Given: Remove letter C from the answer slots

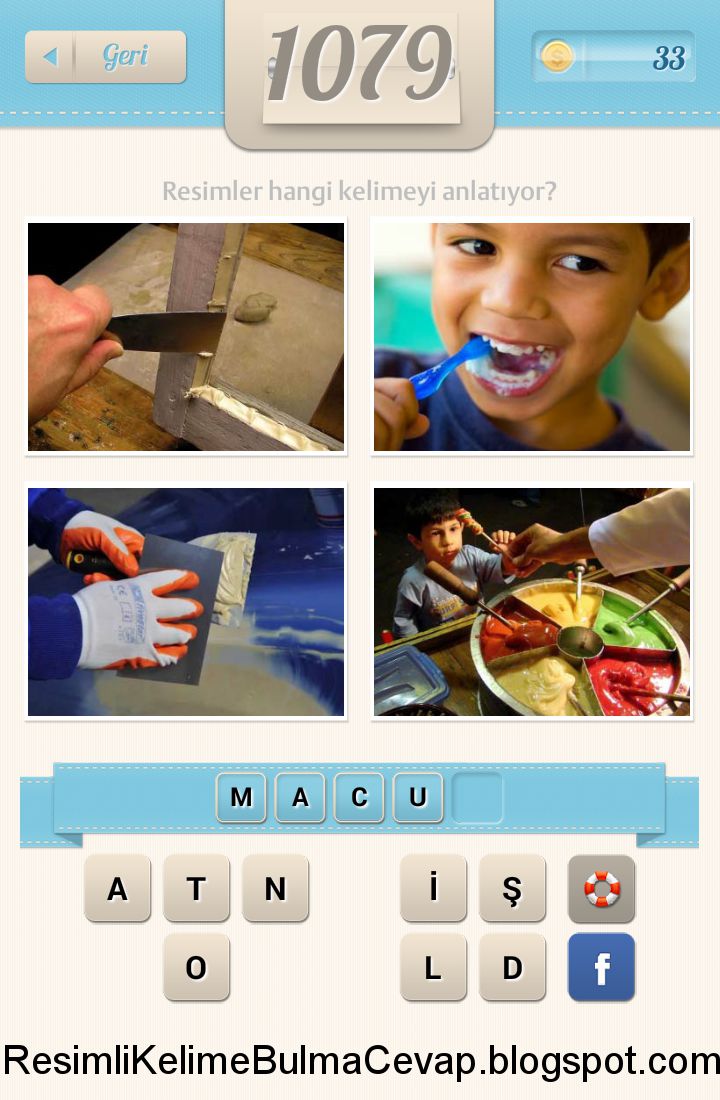Looking at the screenshot, I should (x=359, y=797).
